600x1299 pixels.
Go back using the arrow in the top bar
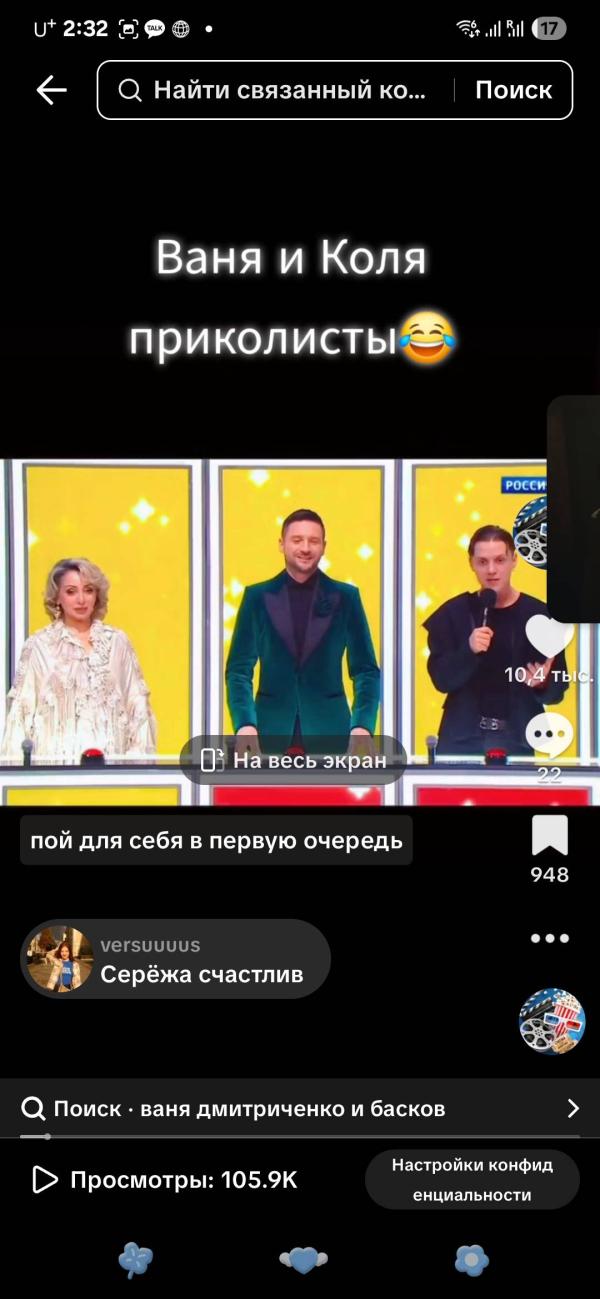click(51, 90)
